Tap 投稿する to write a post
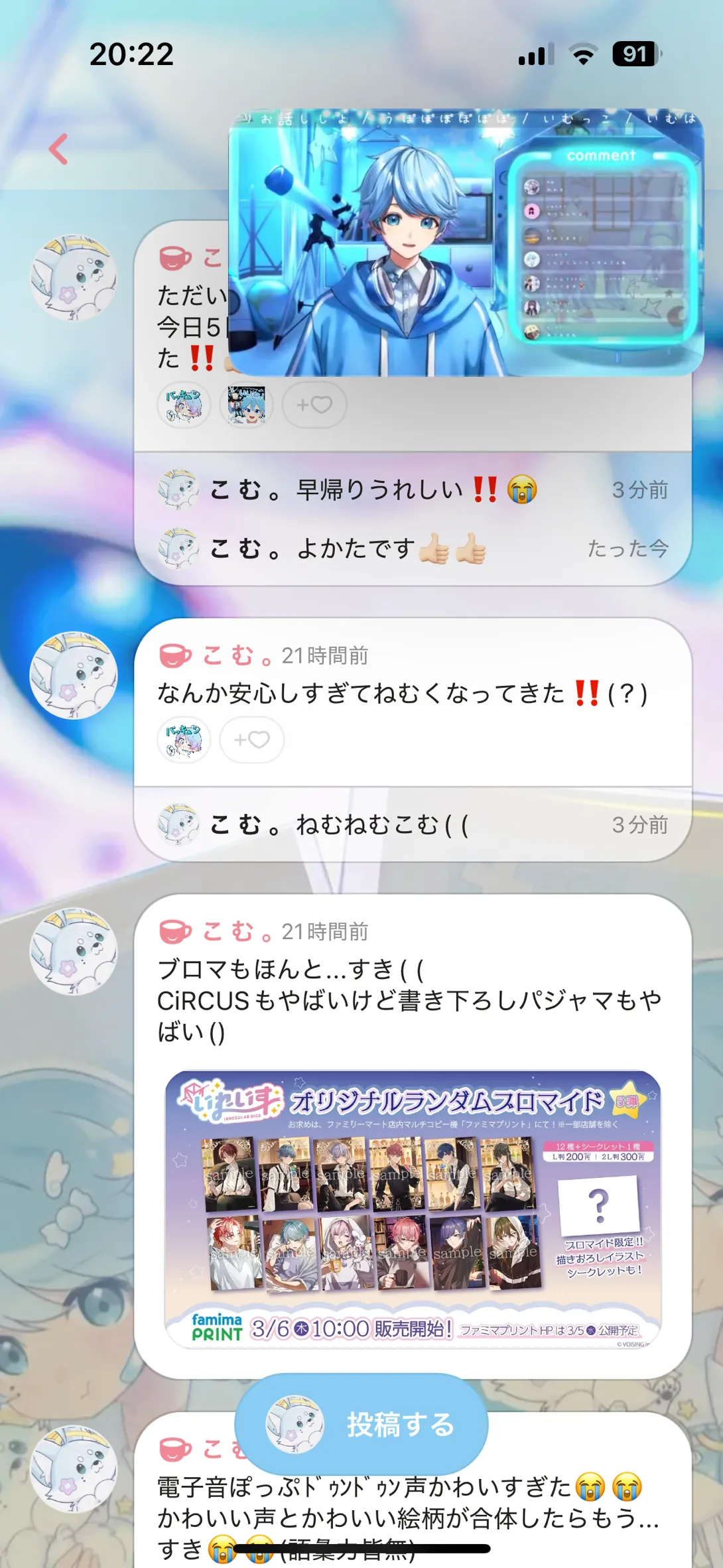723x1568 pixels. click(361, 1423)
